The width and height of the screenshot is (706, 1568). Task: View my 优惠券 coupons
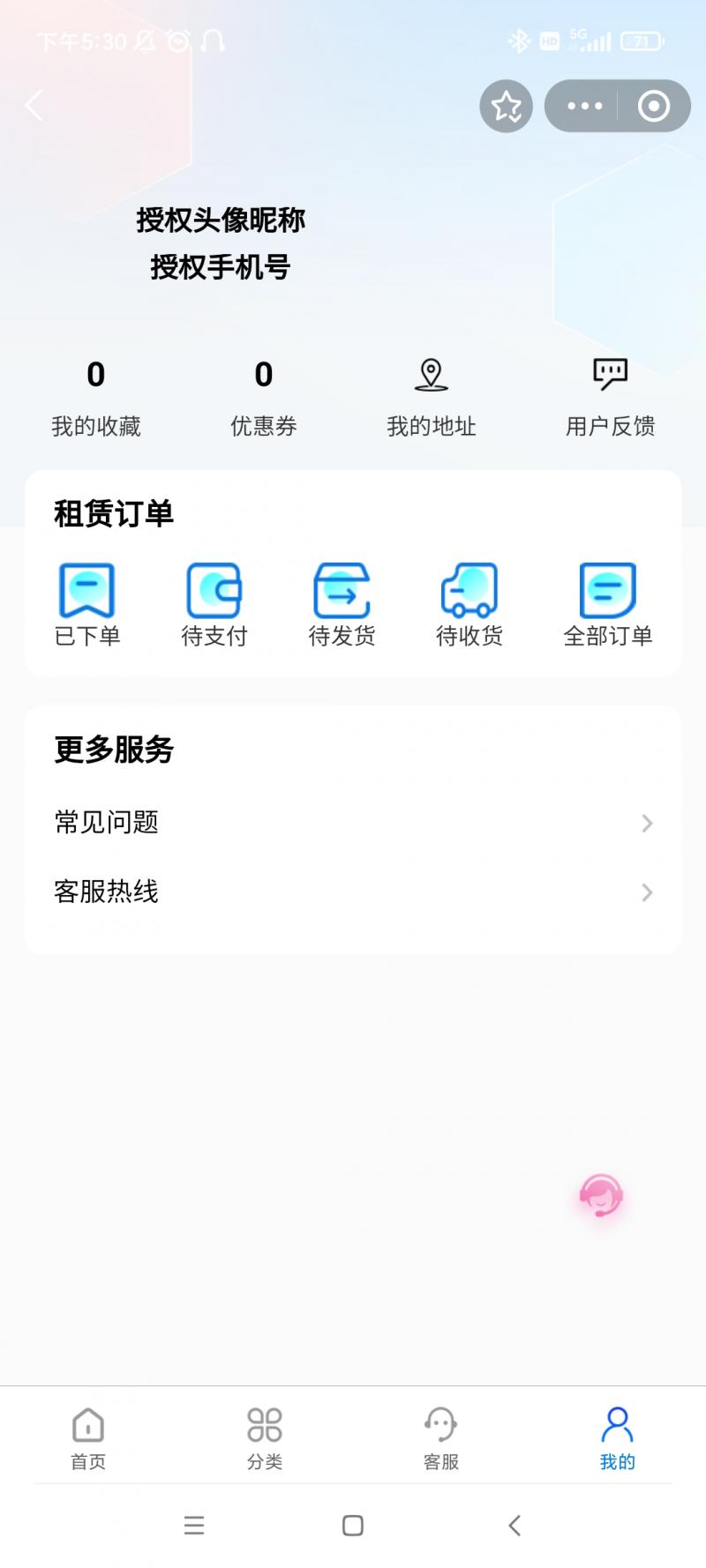[x=263, y=398]
